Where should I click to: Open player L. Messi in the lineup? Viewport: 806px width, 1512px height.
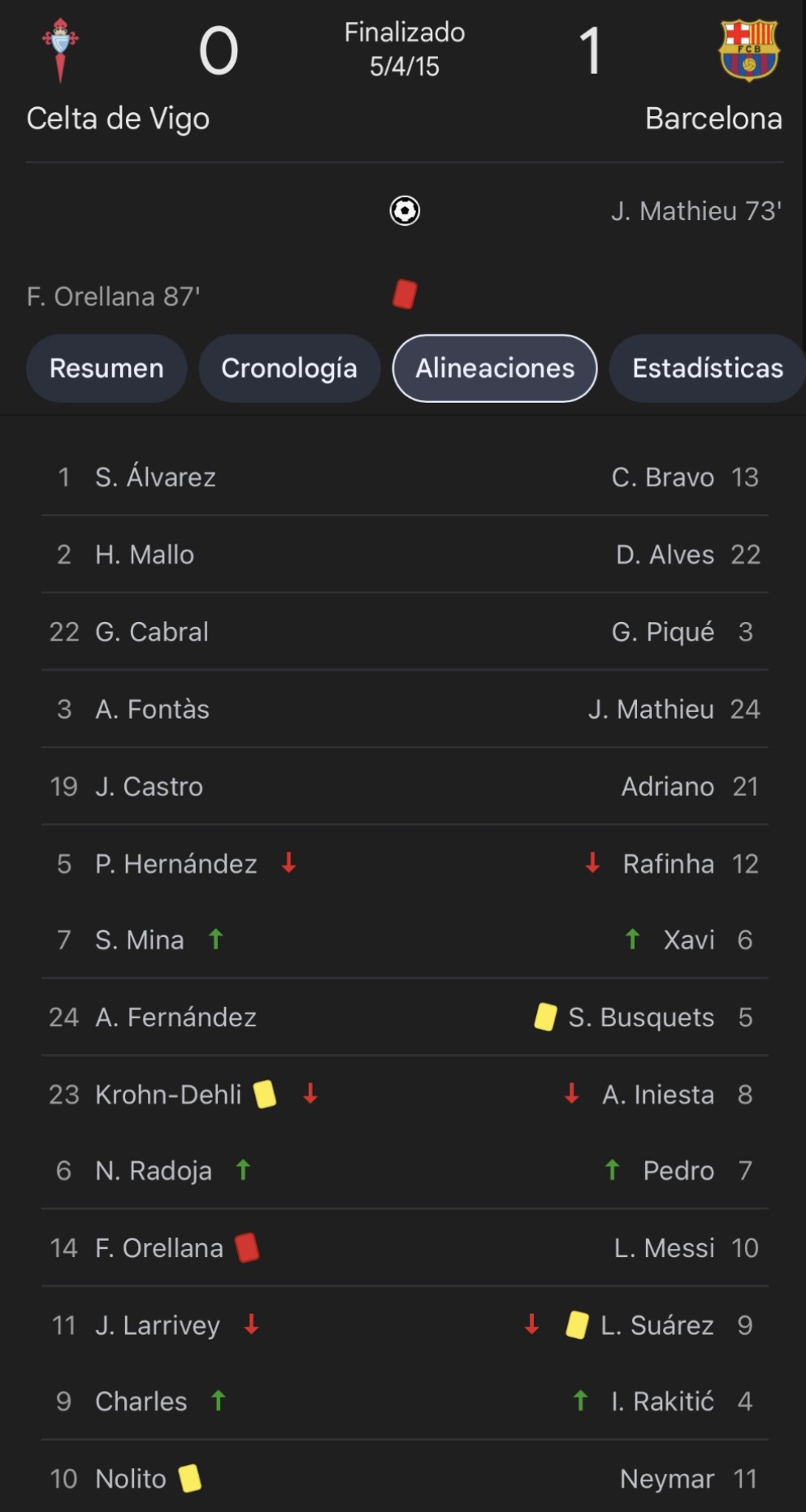coord(664,1247)
